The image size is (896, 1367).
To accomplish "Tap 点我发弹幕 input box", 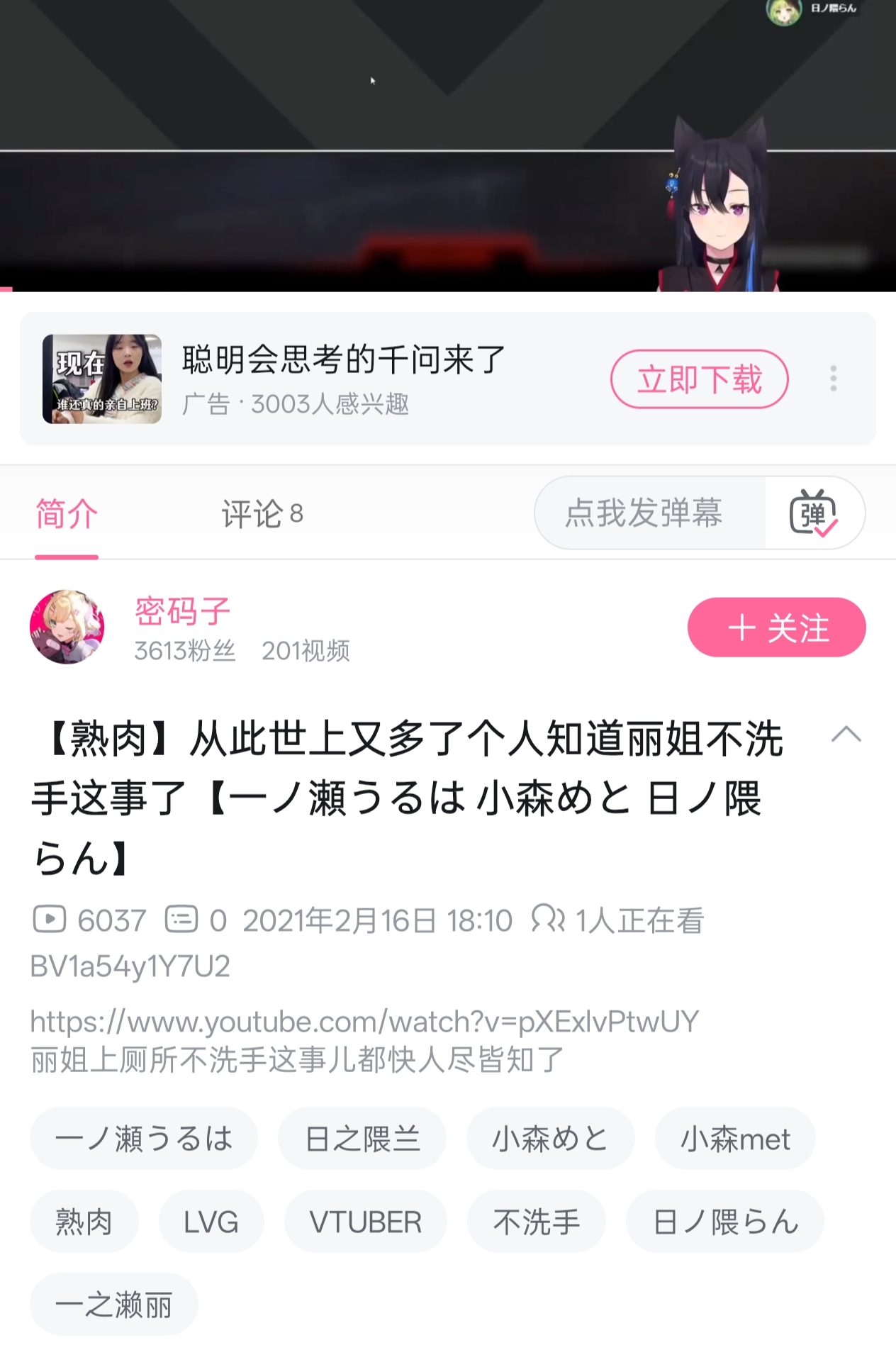I will [644, 513].
